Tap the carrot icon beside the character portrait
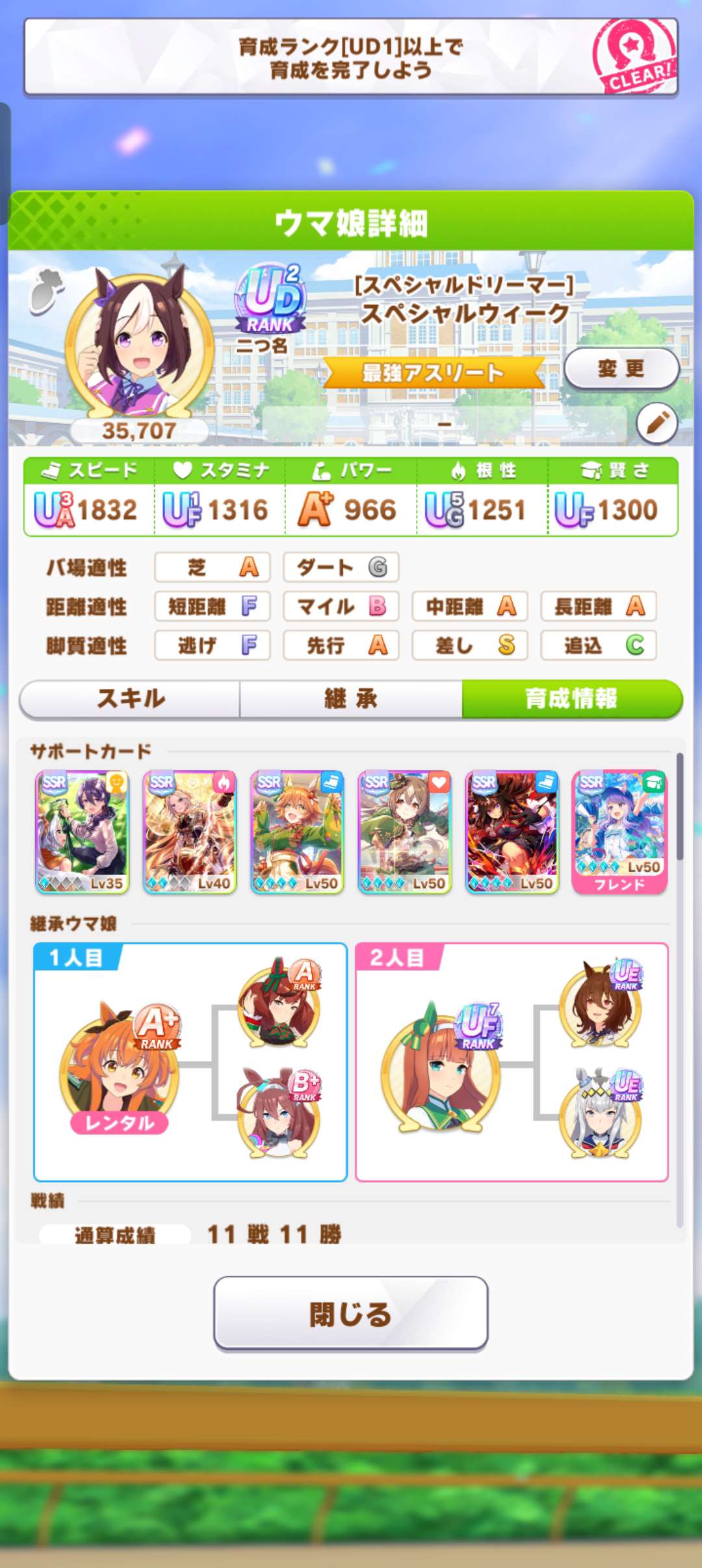 47,291
